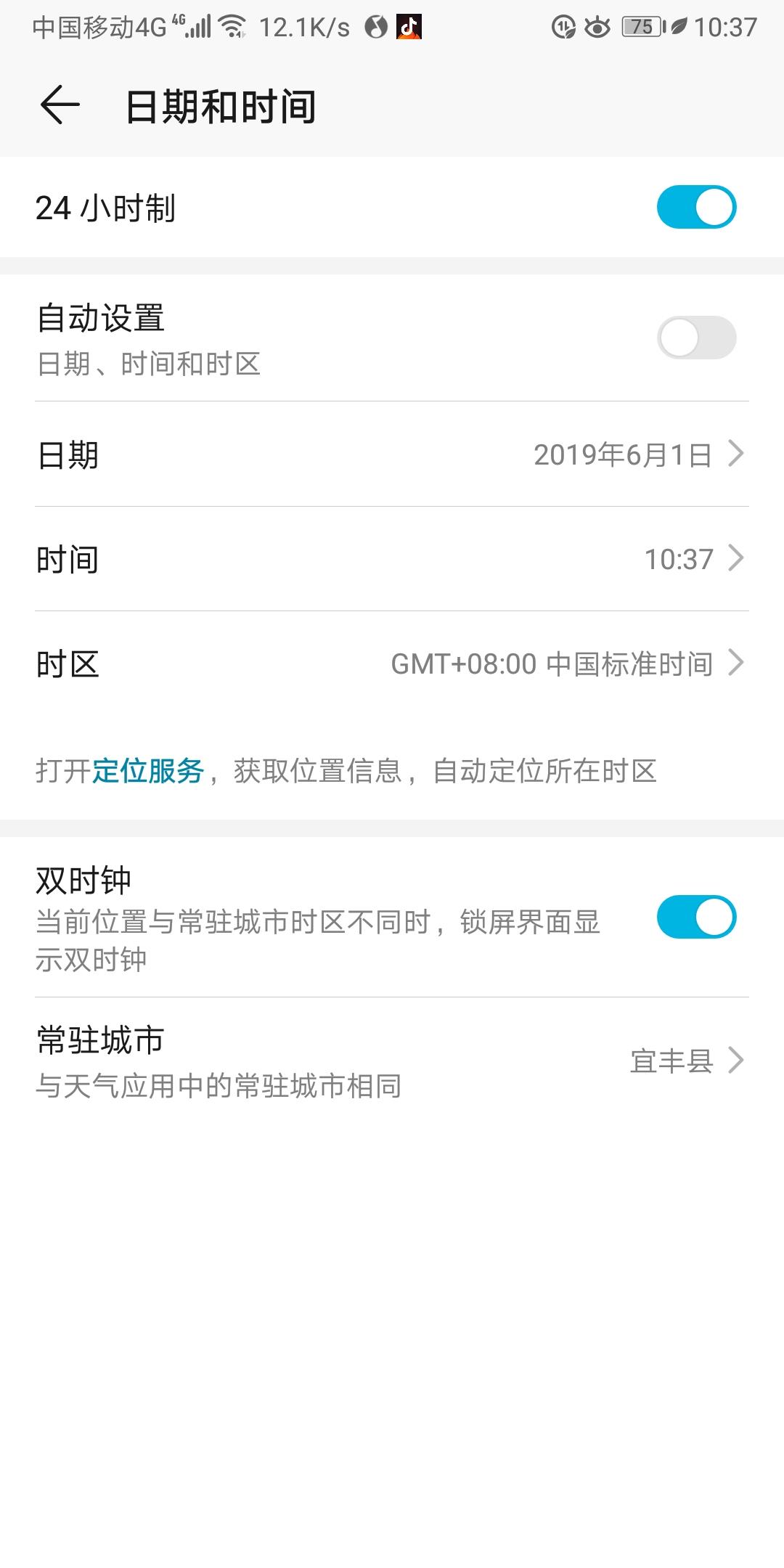This screenshot has width=784, height=1568.
Task: Go back from 日期和时间 settings
Action: tap(60, 105)
